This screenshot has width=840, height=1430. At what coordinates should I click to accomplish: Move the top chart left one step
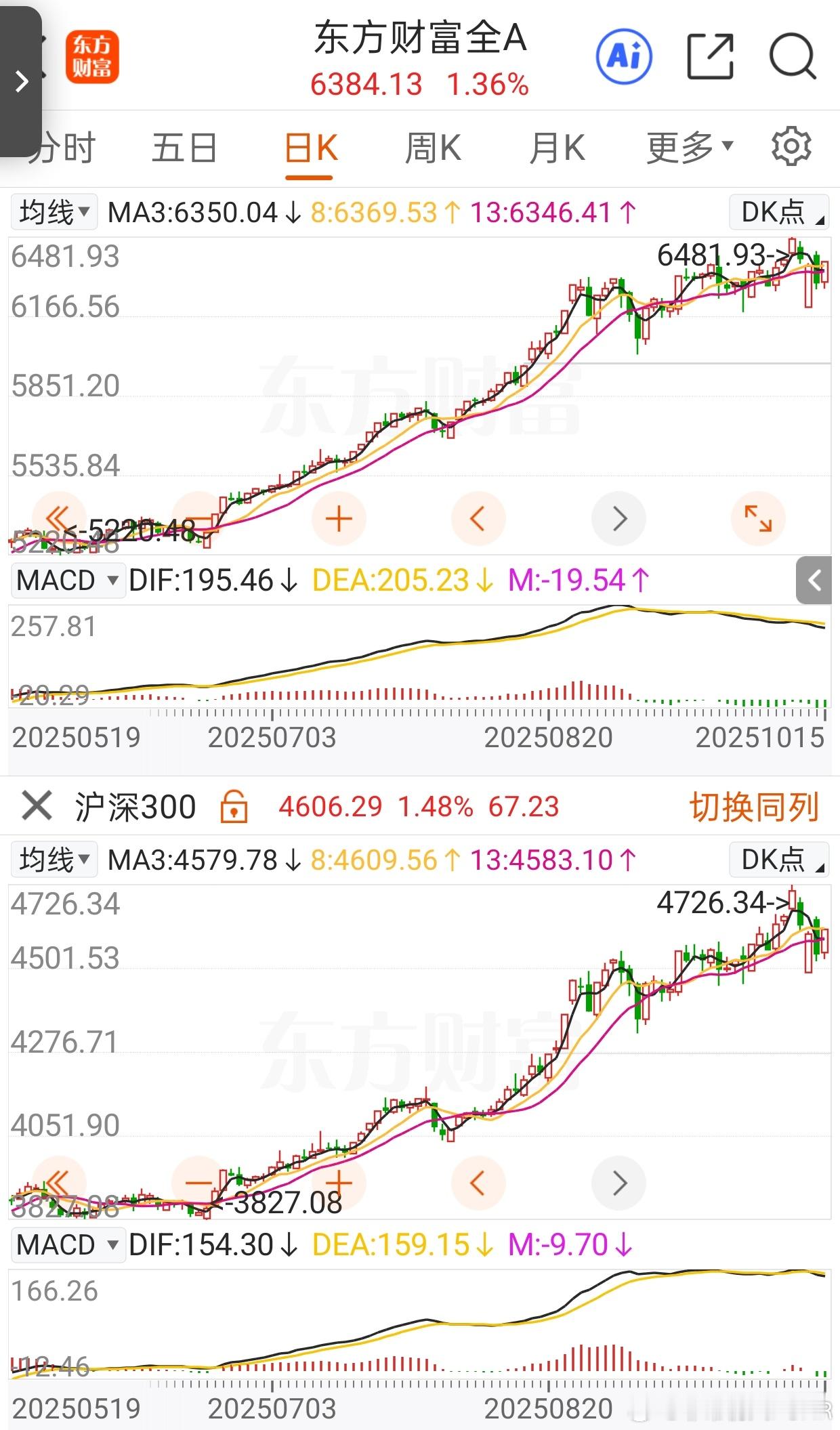tap(478, 519)
